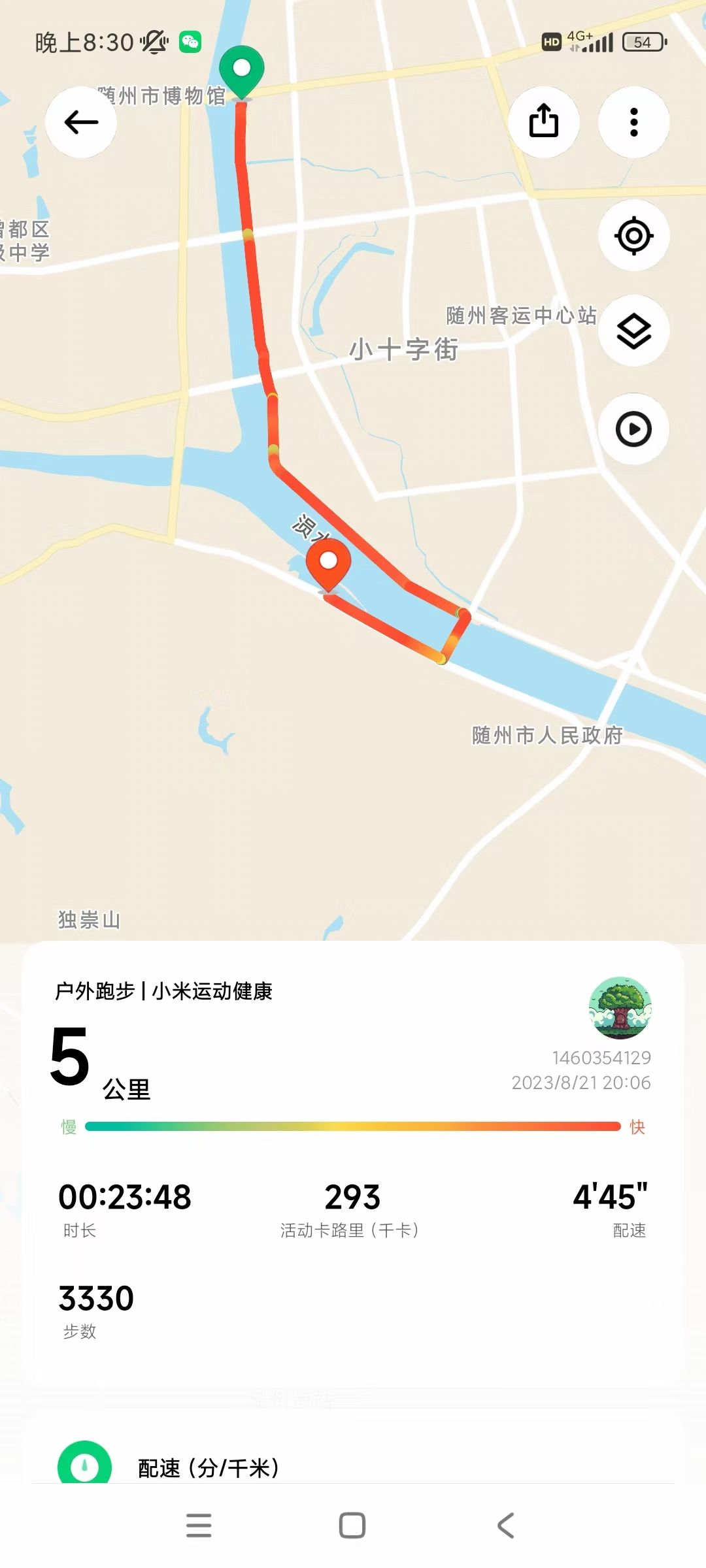Screen dimensions: 706x1568
Task: Go back using the arrow button
Action: coord(81,122)
